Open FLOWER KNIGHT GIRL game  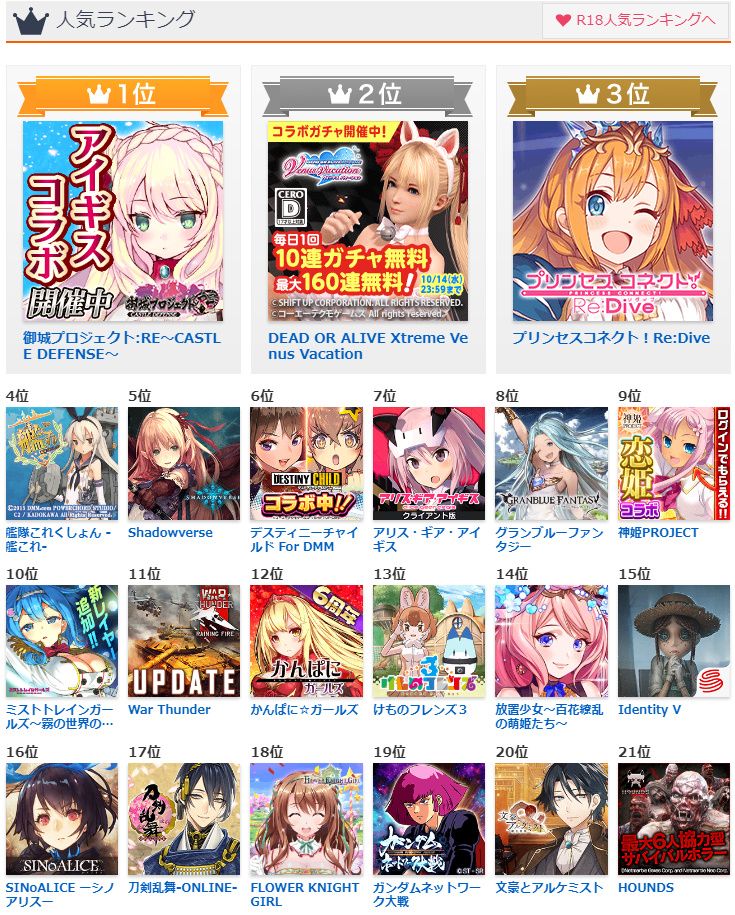[306, 819]
